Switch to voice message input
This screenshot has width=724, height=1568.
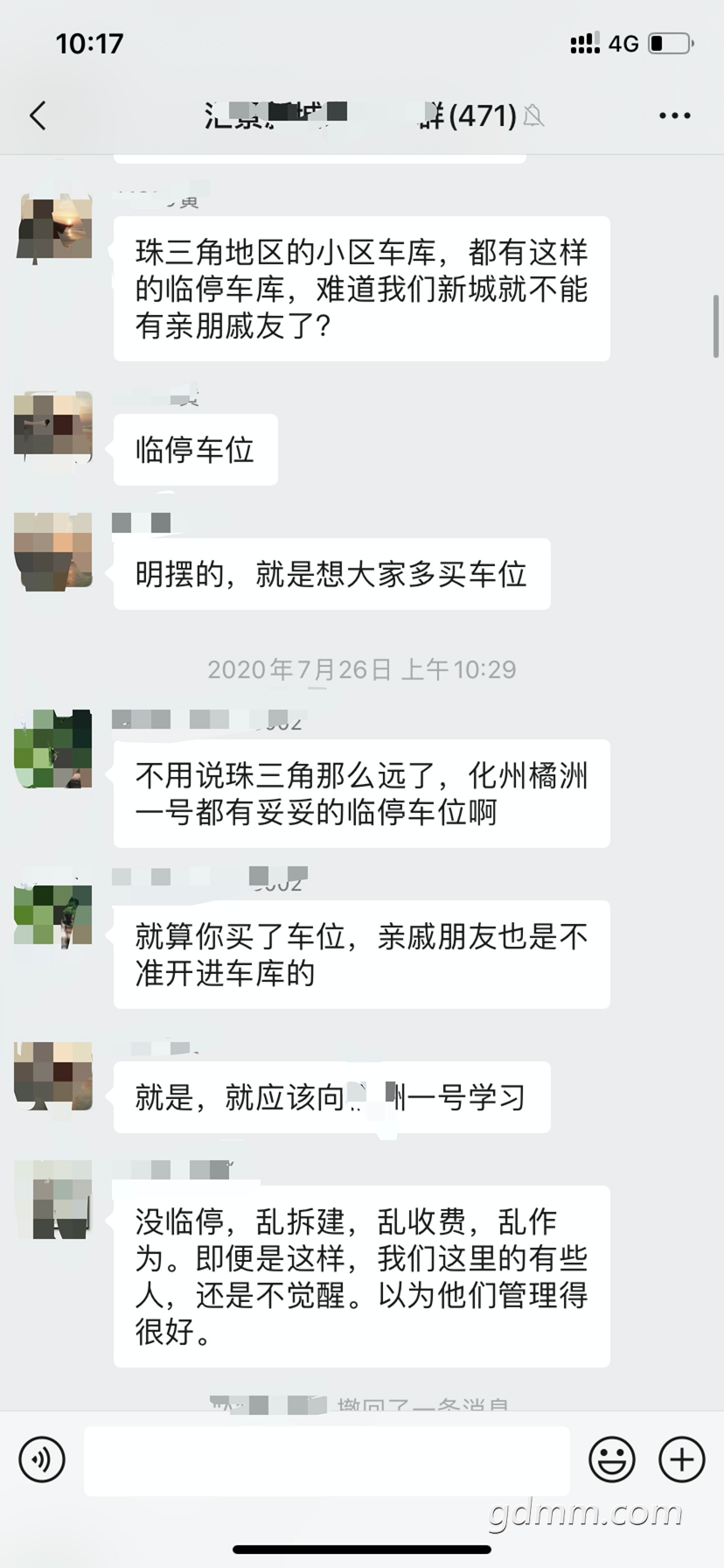tap(42, 1459)
